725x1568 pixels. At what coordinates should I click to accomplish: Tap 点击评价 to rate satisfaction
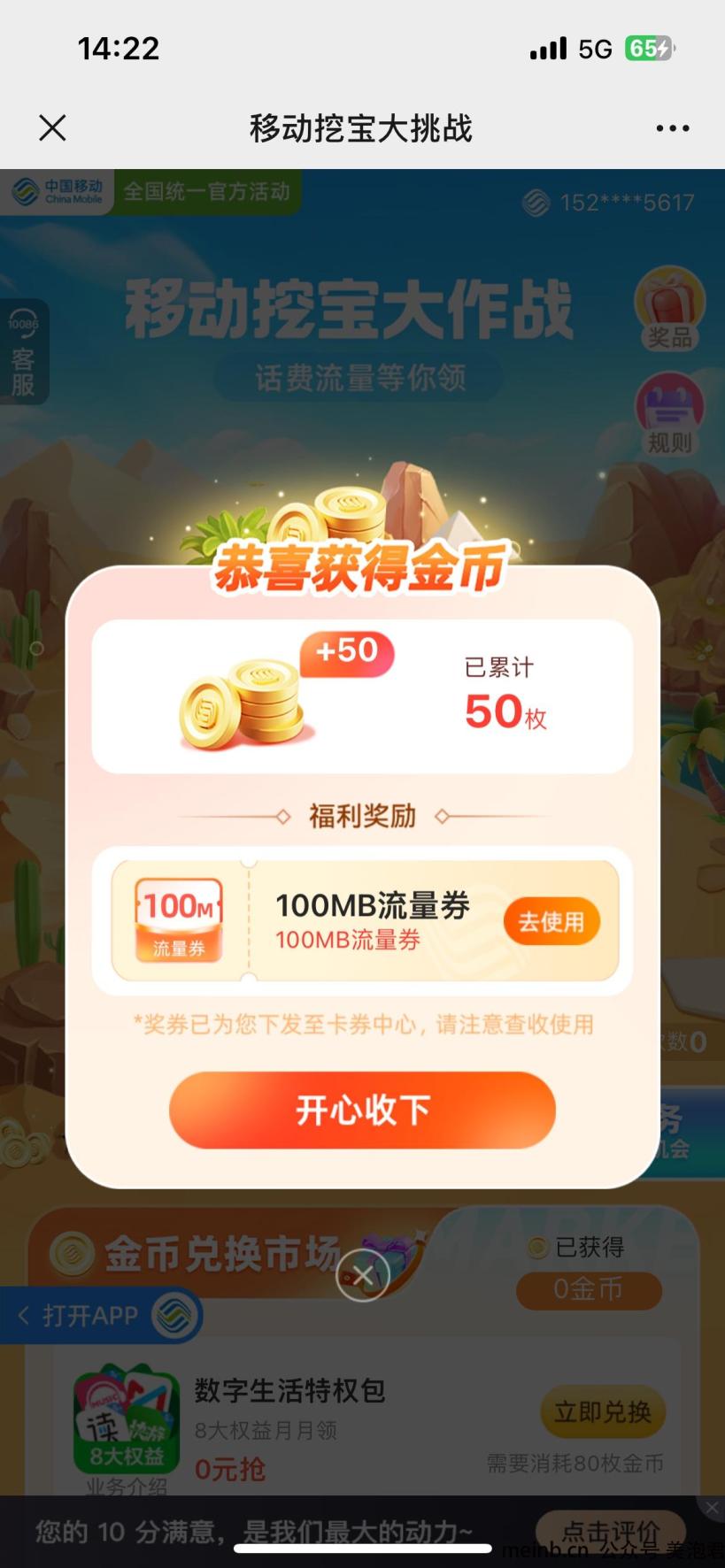[611, 1531]
